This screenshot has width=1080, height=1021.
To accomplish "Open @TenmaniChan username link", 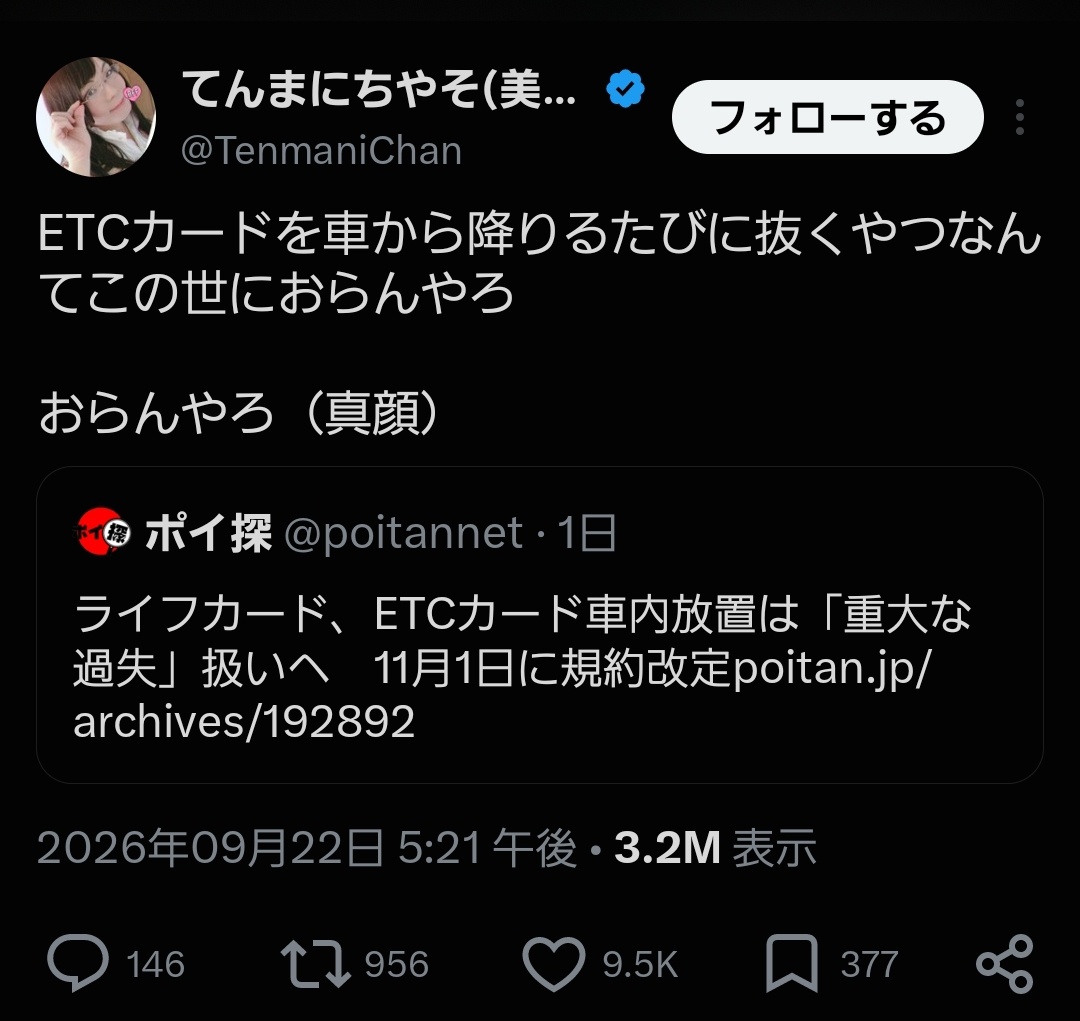I will point(321,151).
